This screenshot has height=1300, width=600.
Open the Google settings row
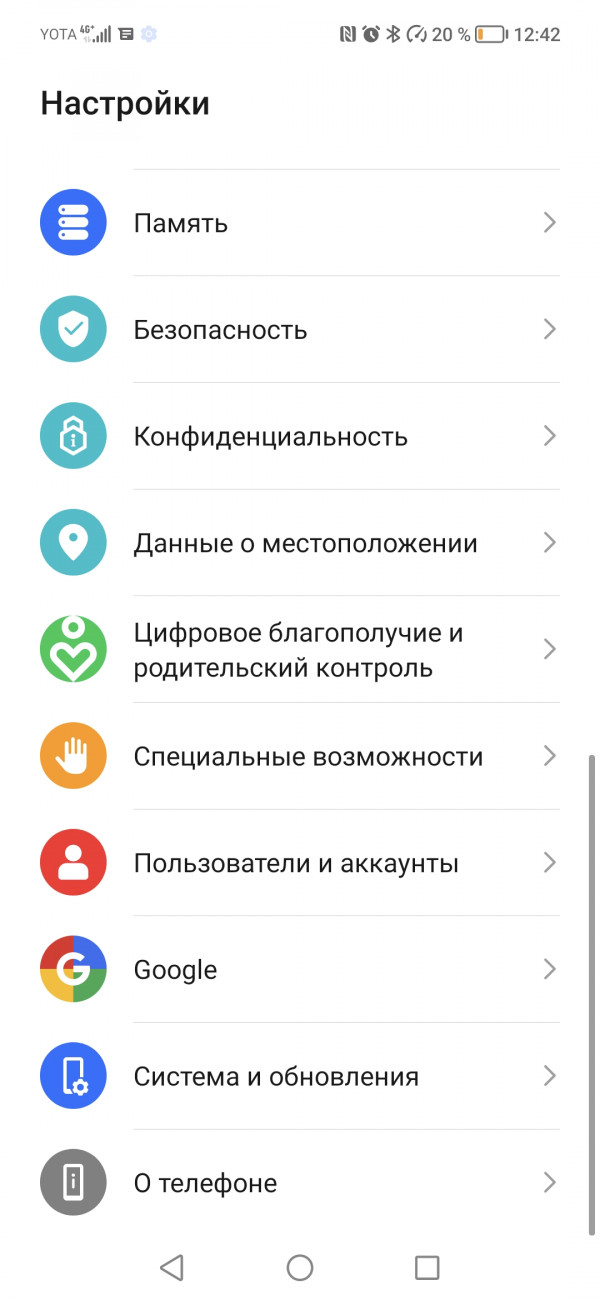click(x=300, y=970)
